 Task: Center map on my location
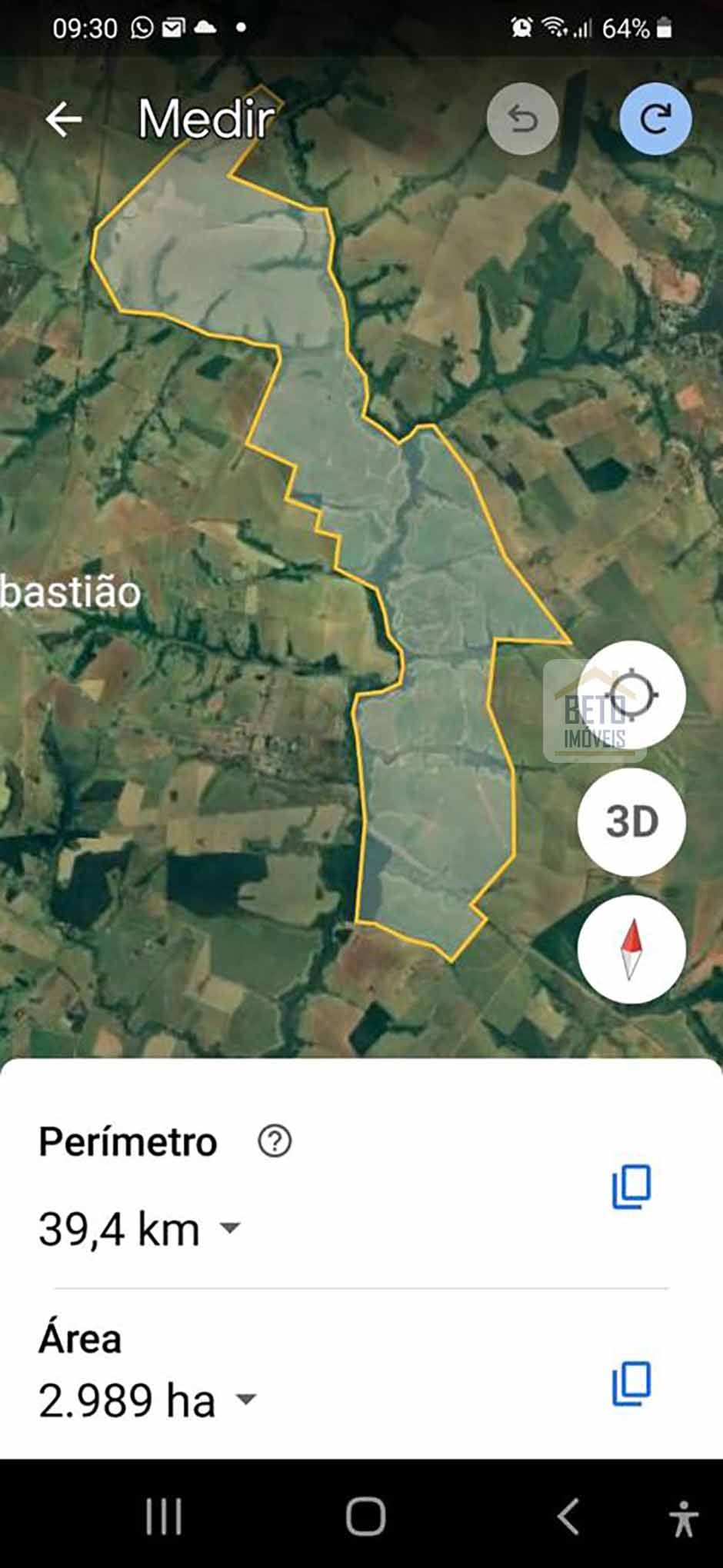click(631, 695)
